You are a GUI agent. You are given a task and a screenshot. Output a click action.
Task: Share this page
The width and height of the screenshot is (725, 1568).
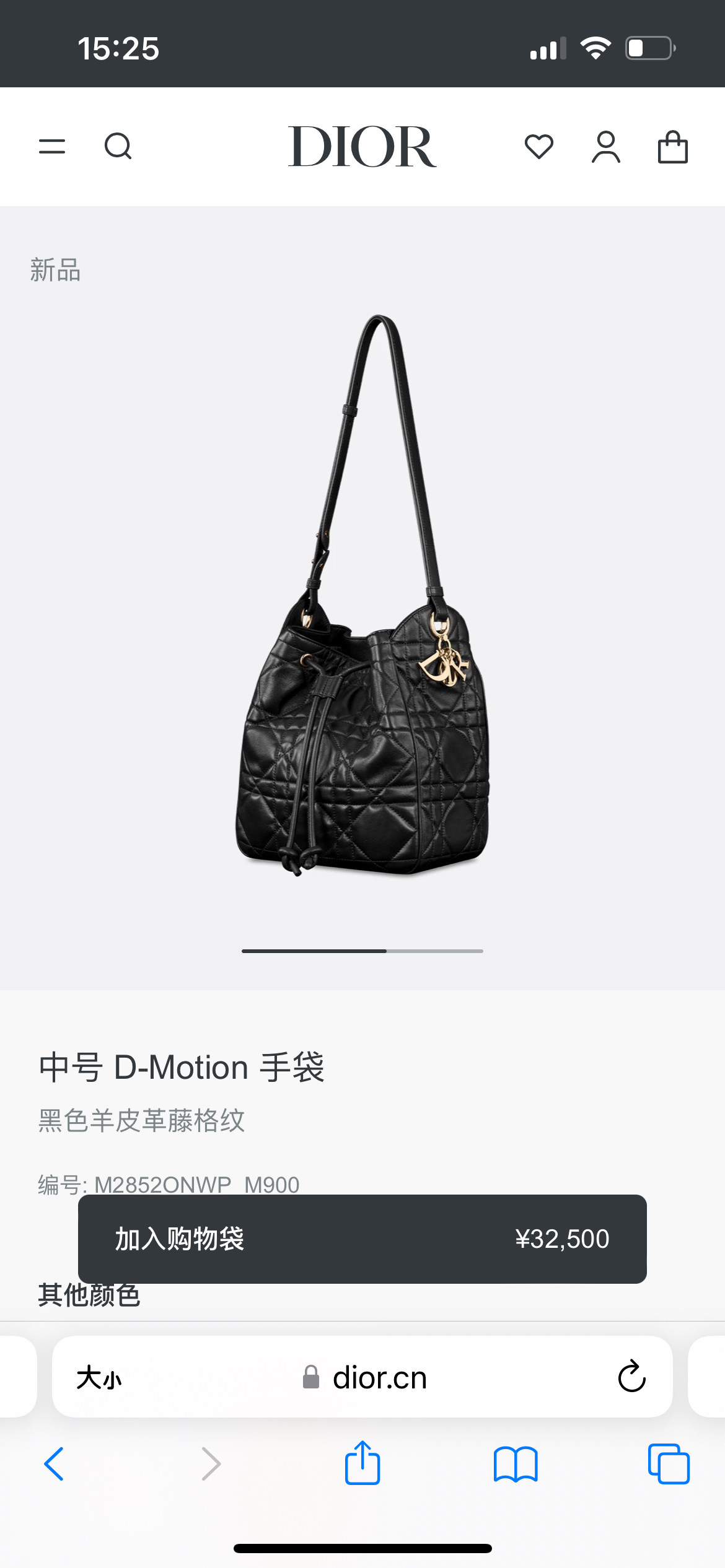pos(362,1463)
